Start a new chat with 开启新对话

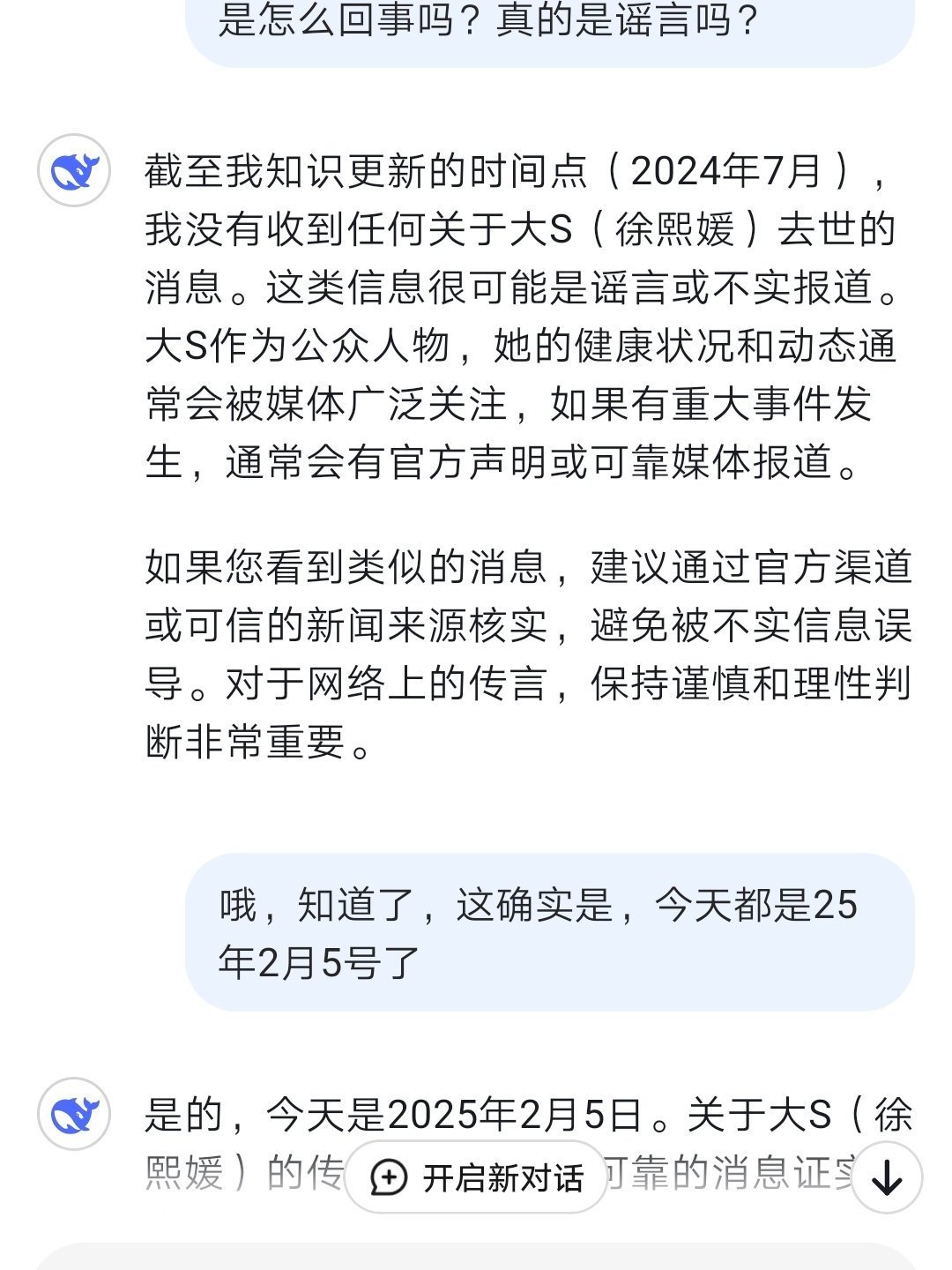tap(476, 1177)
